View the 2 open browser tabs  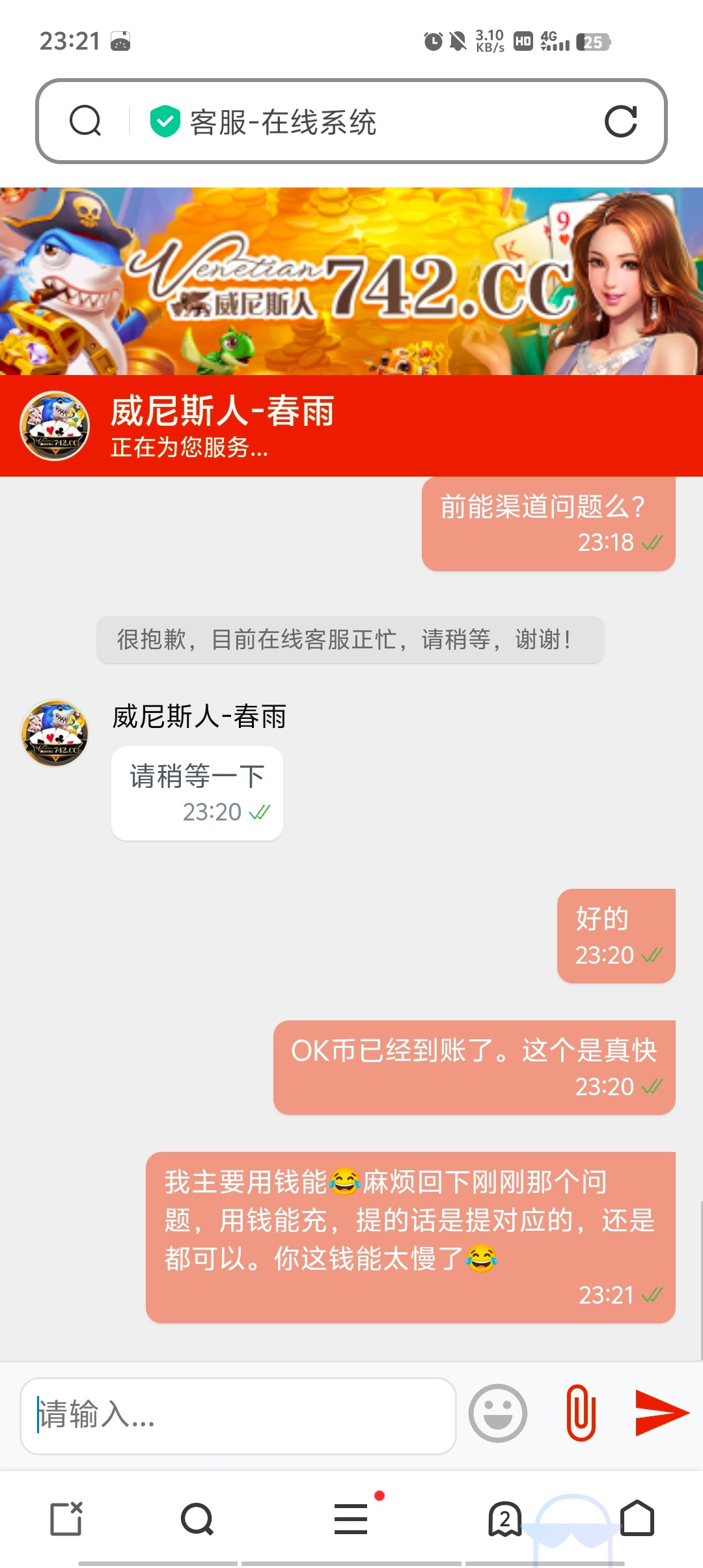coord(505,1519)
